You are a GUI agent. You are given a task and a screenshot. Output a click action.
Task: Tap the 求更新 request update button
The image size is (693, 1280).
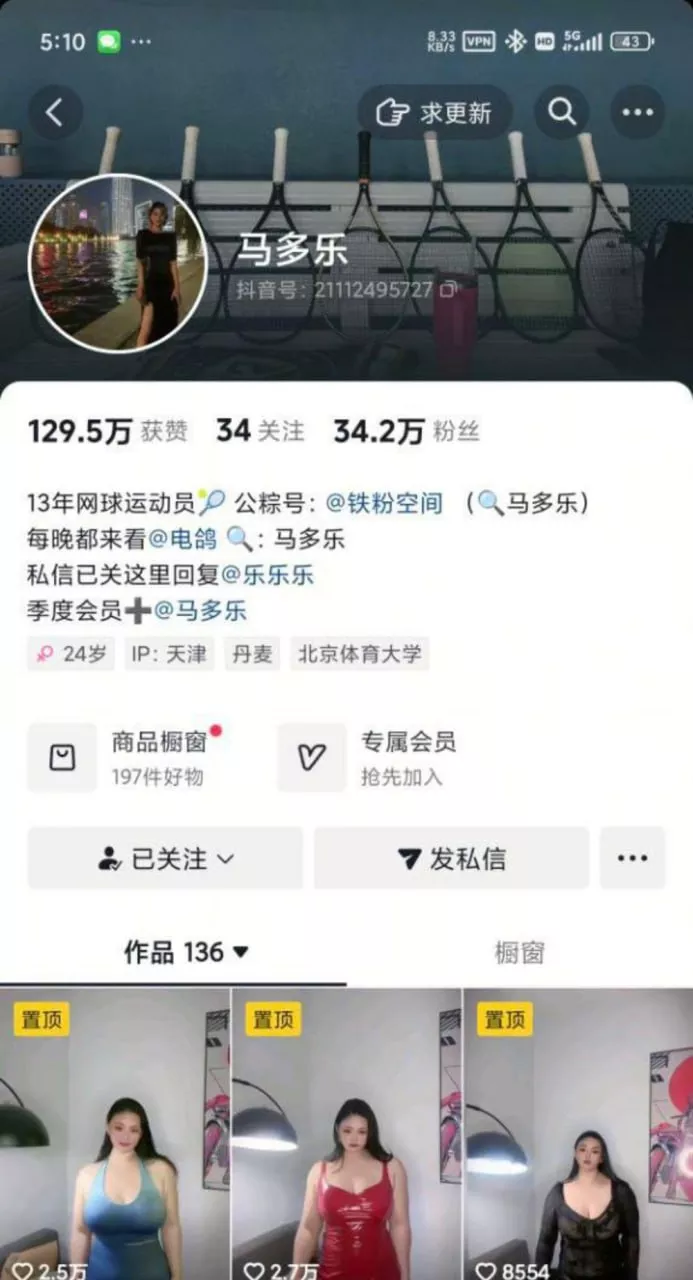tap(435, 112)
